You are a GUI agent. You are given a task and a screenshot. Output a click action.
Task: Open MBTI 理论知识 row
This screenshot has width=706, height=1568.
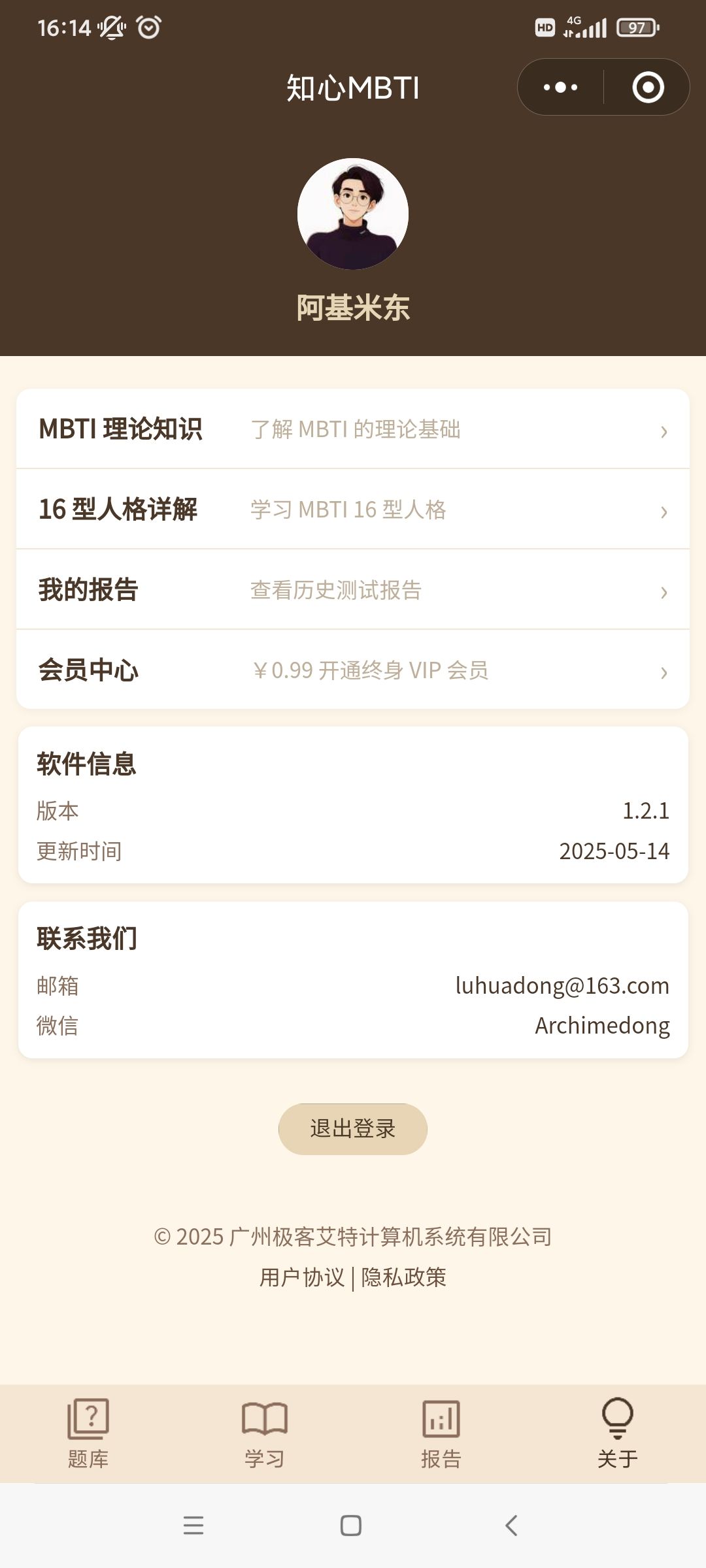[x=353, y=429]
